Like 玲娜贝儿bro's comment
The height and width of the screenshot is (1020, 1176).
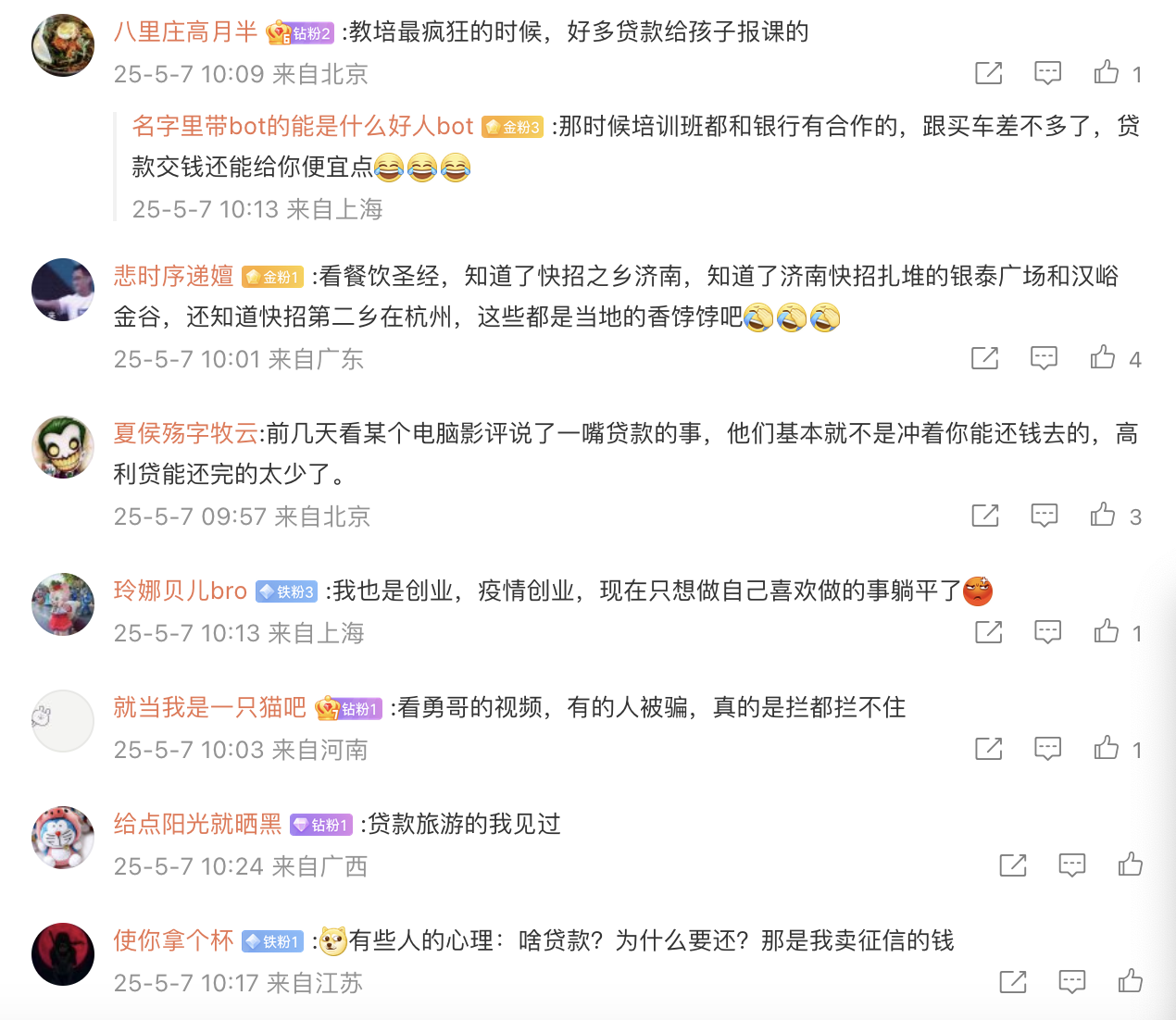tap(1107, 631)
